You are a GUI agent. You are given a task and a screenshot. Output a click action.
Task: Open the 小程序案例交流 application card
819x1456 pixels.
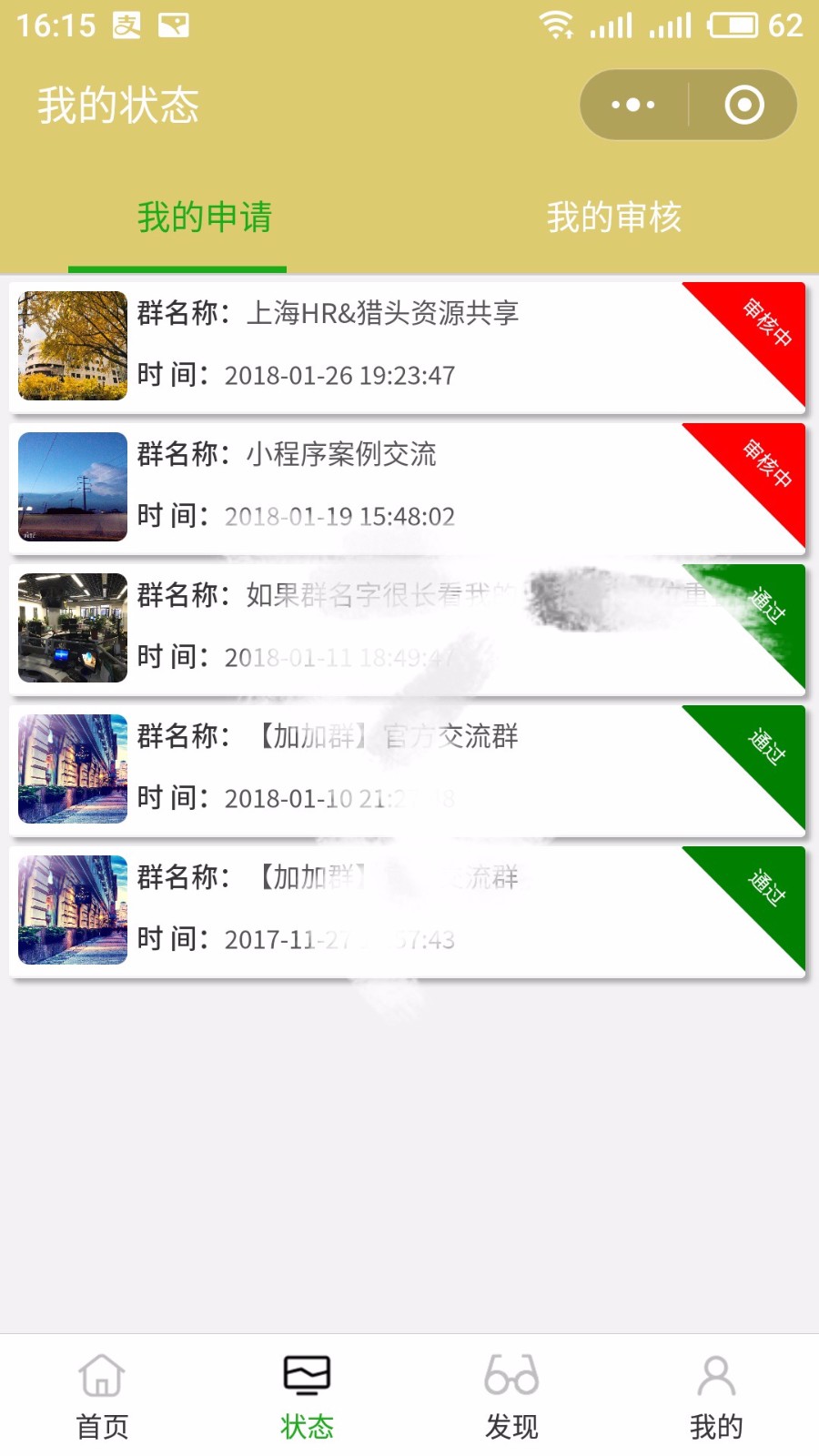pos(408,488)
